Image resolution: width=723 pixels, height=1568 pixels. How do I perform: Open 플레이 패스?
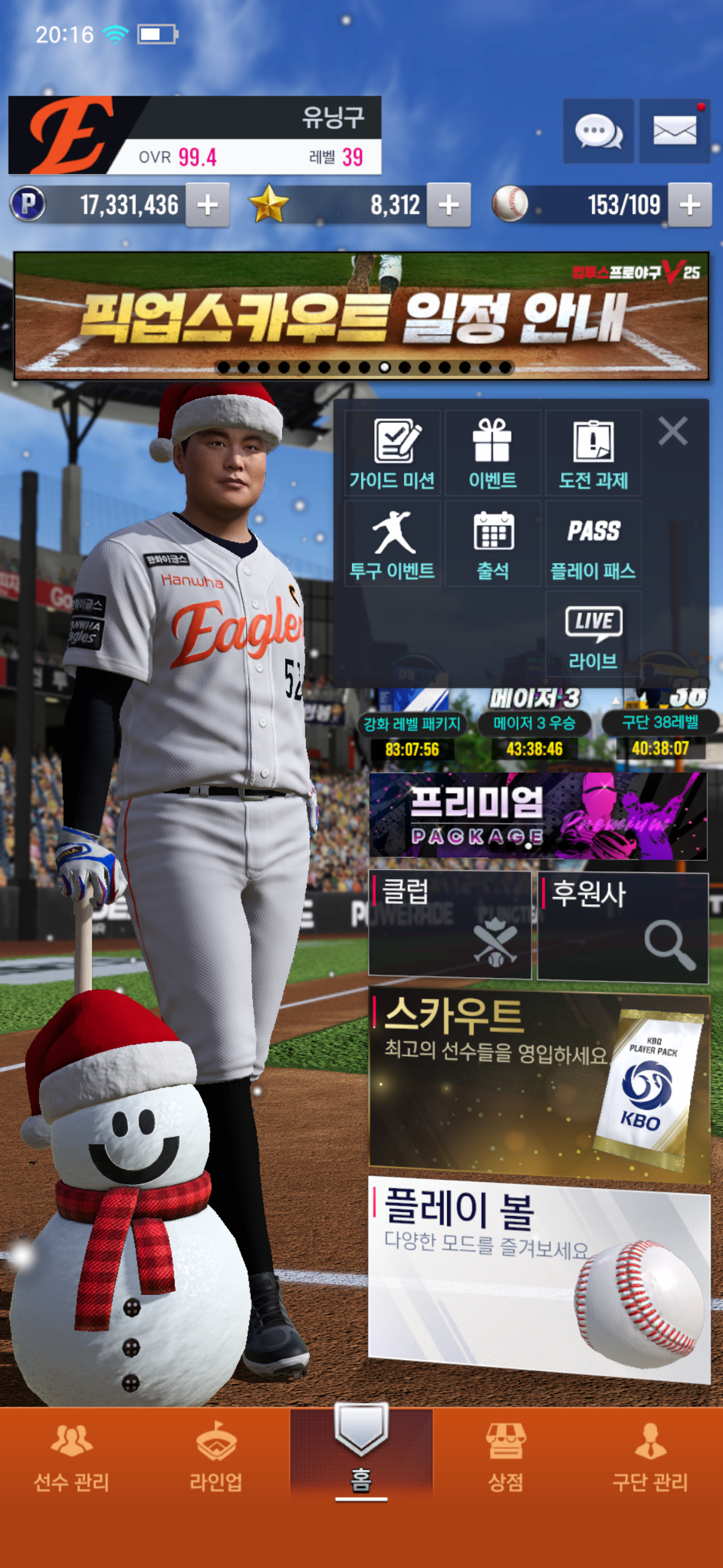(593, 544)
